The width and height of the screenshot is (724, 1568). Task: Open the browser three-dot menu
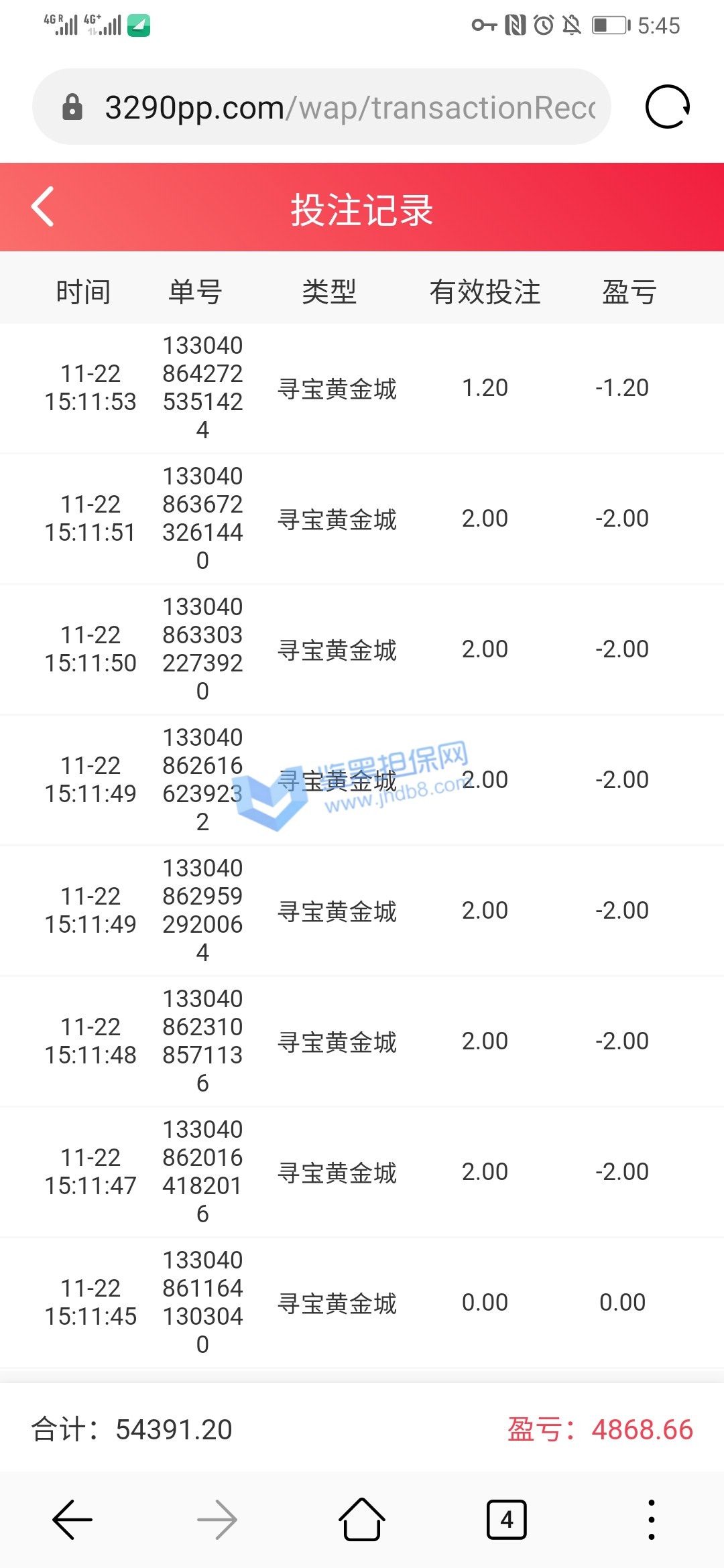point(651,1520)
